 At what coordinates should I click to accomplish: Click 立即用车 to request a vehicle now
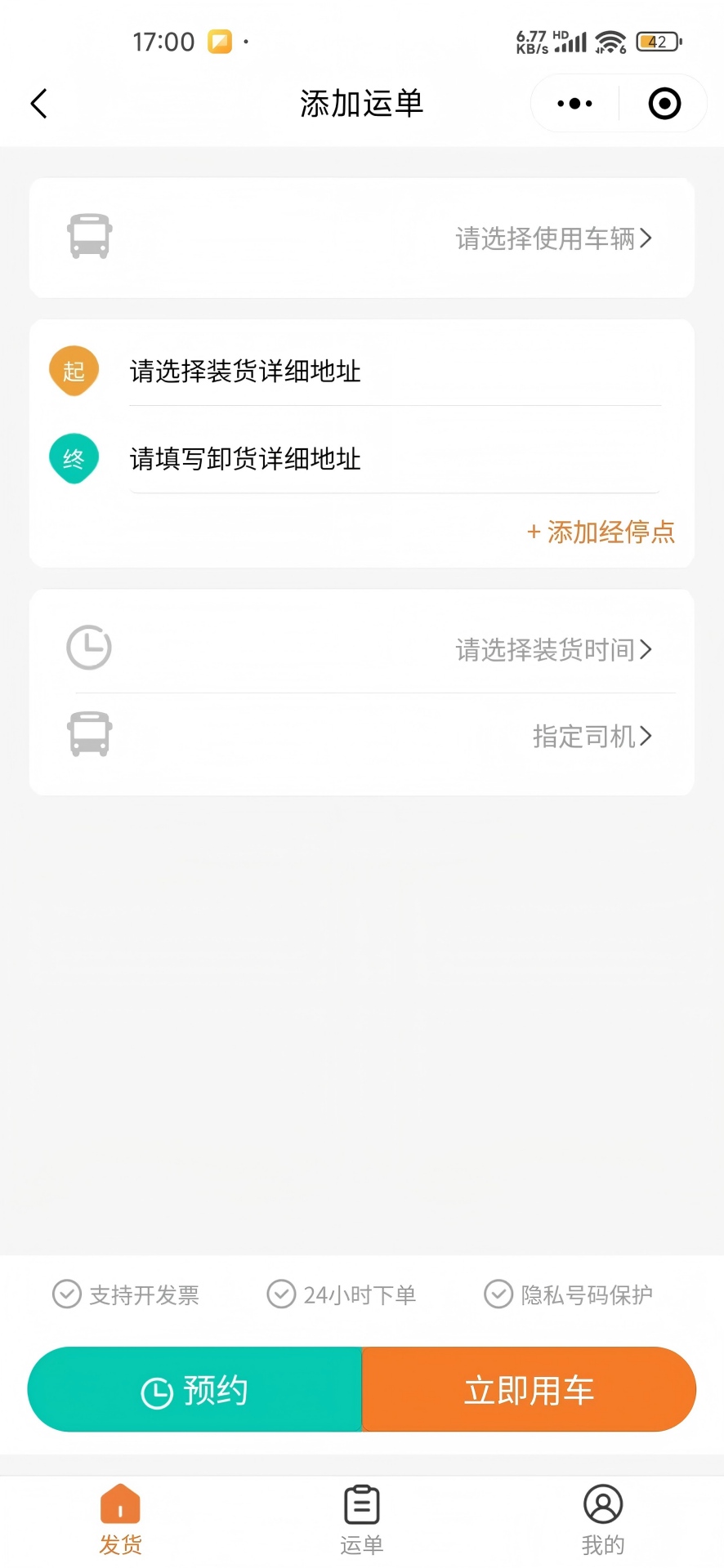click(x=528, y=1388)
